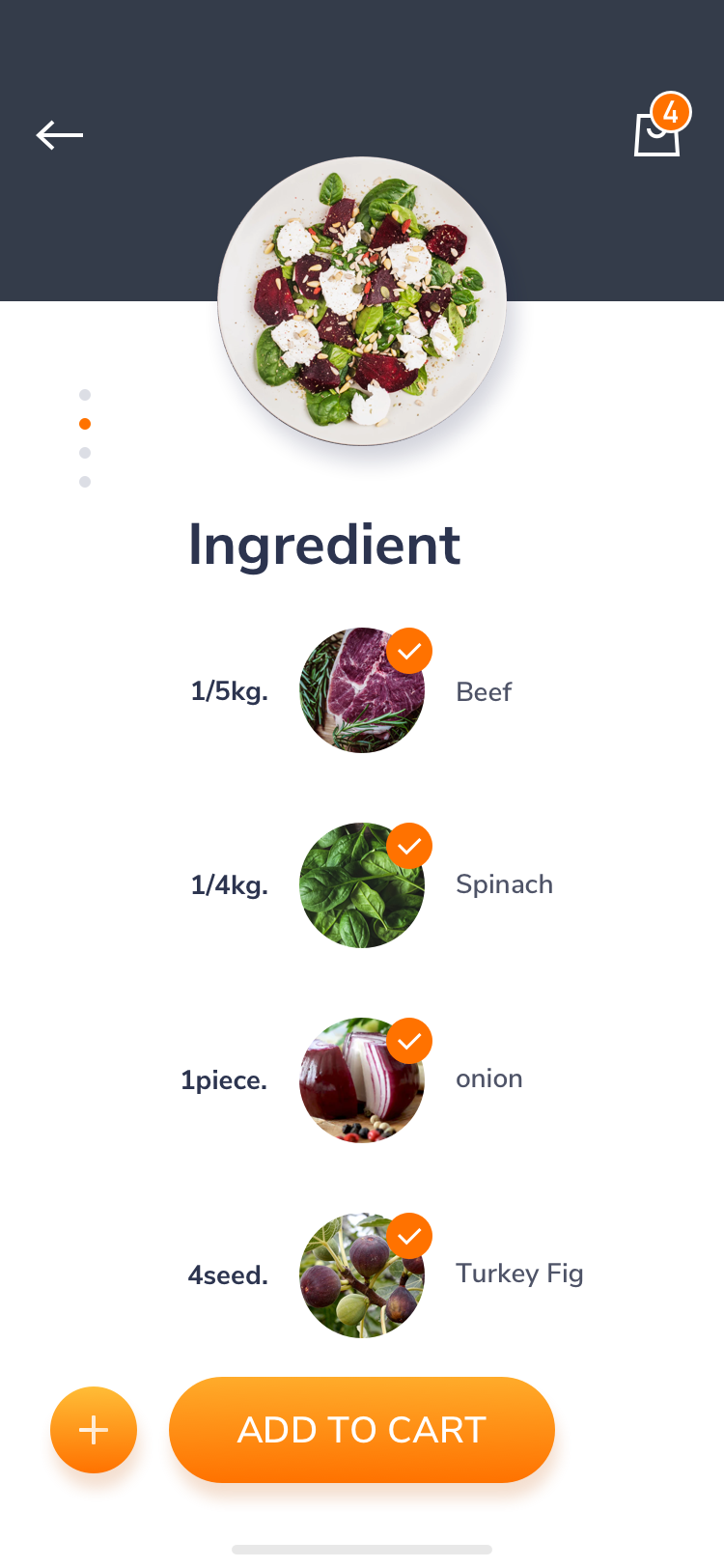
Task: Deselect the onion ingredient checkmark
Action: click(x=409, y=1041)
